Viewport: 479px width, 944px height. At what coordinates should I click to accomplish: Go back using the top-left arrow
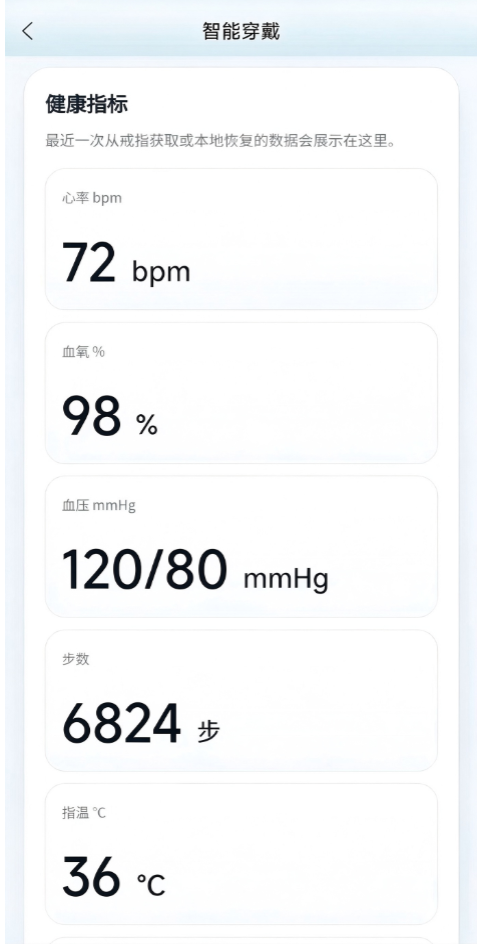point(27,31)
